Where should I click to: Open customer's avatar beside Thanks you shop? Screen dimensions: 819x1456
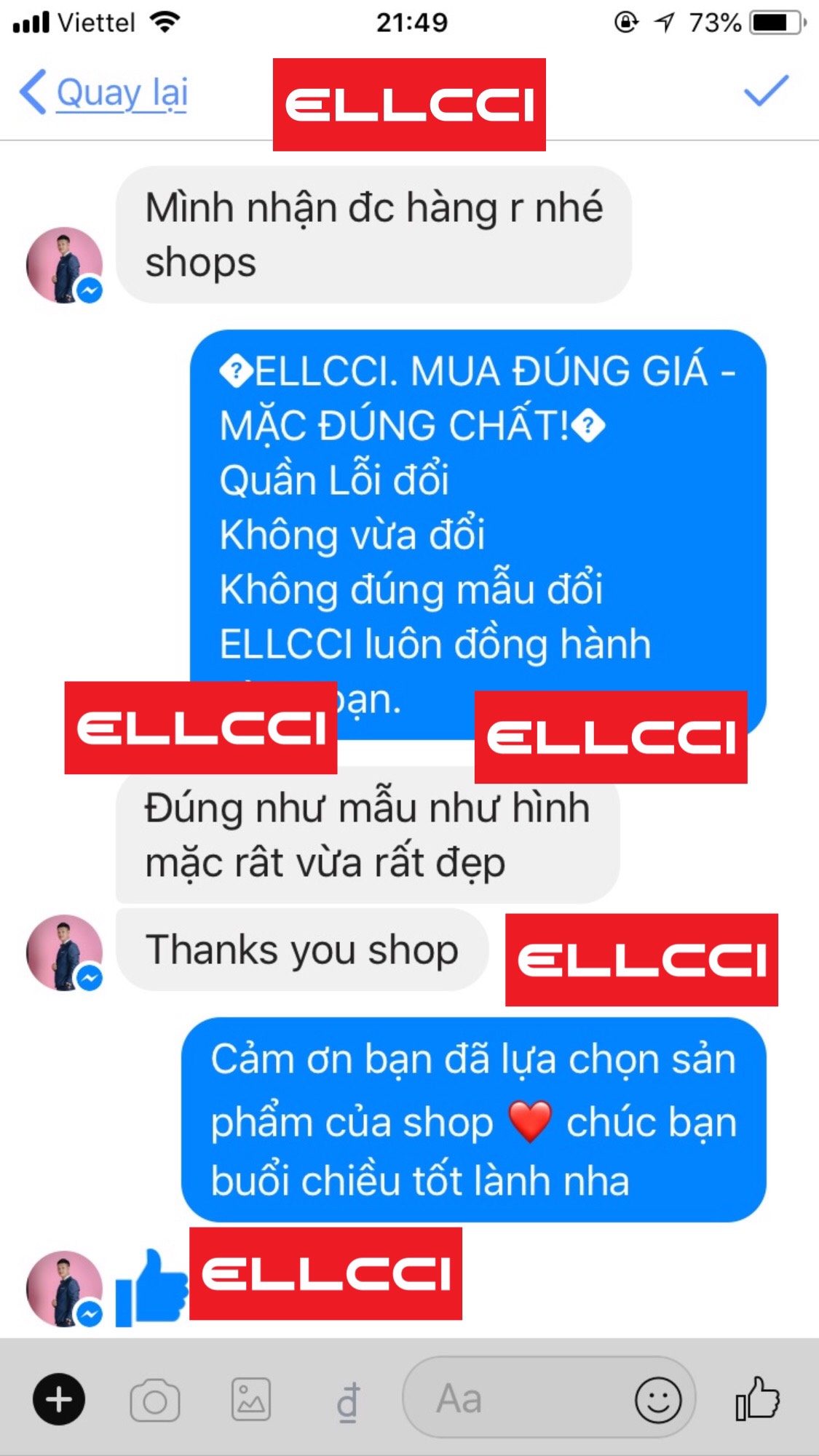tap(64, 952)
